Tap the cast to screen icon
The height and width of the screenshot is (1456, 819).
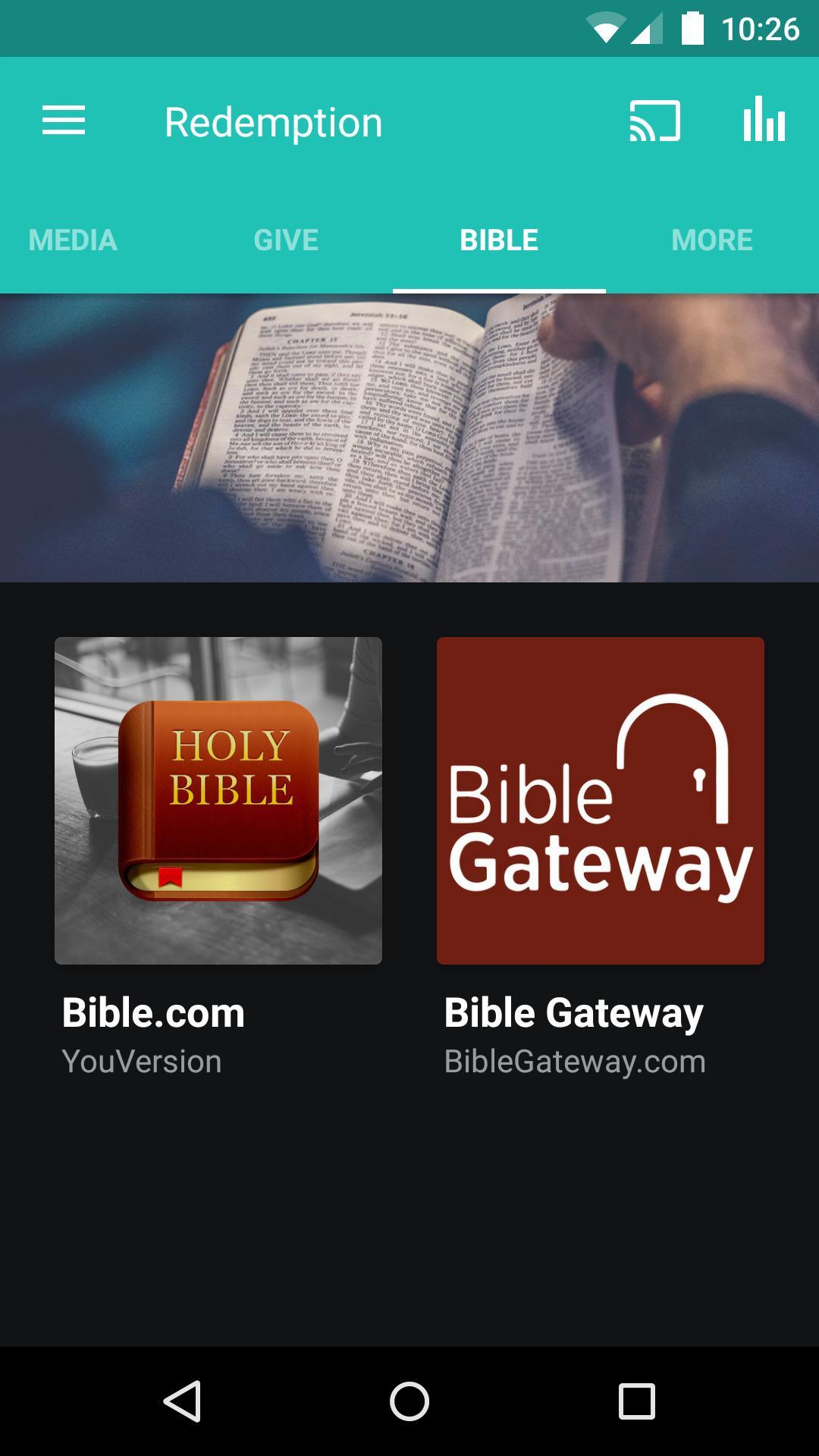tap(654, 121)
